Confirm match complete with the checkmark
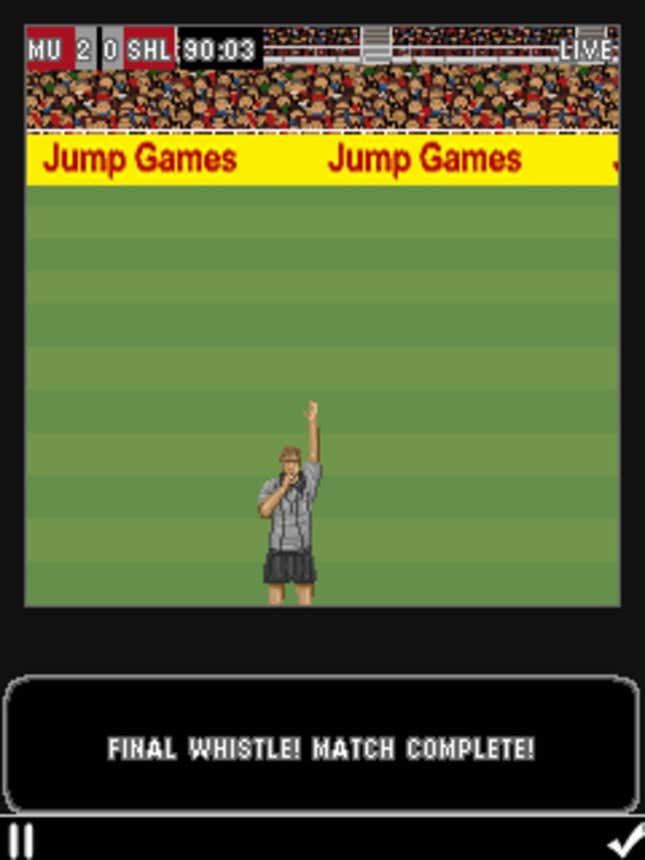This screenshot has width=645, height=860. (625, 840)
